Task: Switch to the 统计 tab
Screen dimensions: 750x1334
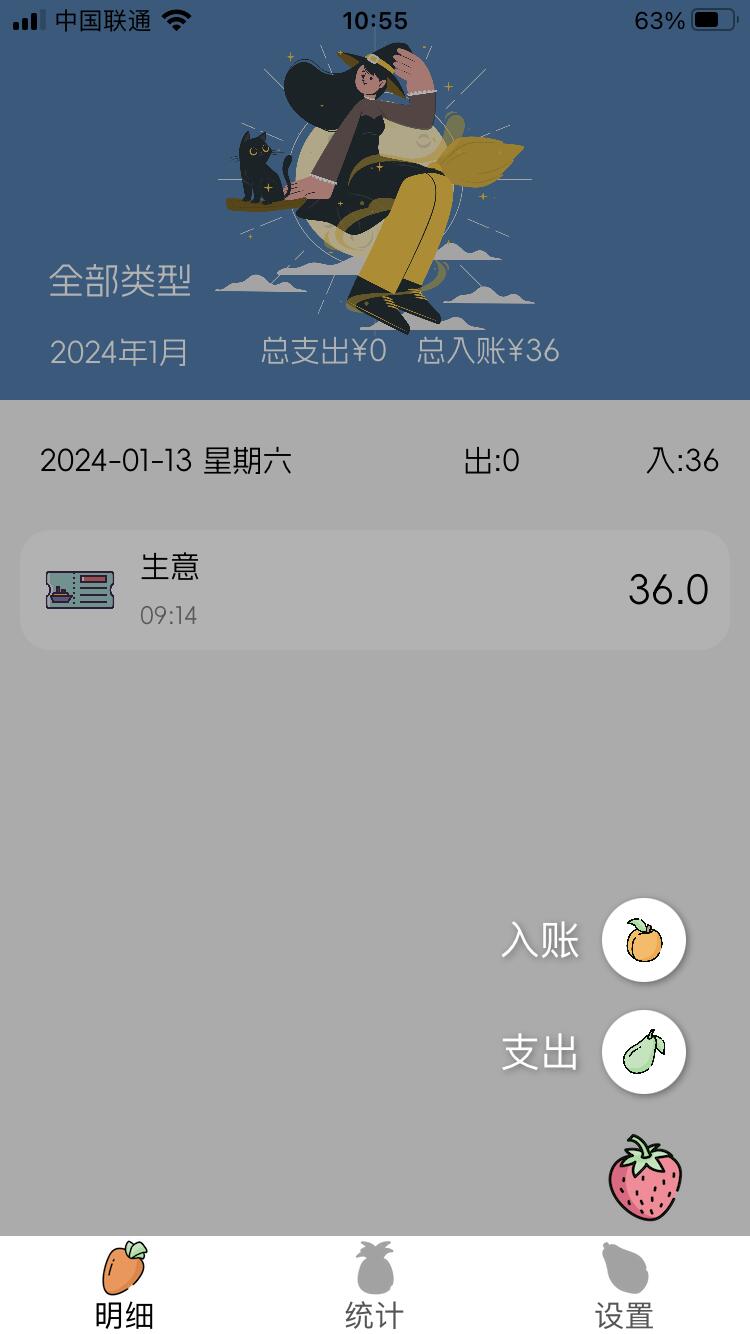Action: pos(375,1286)
